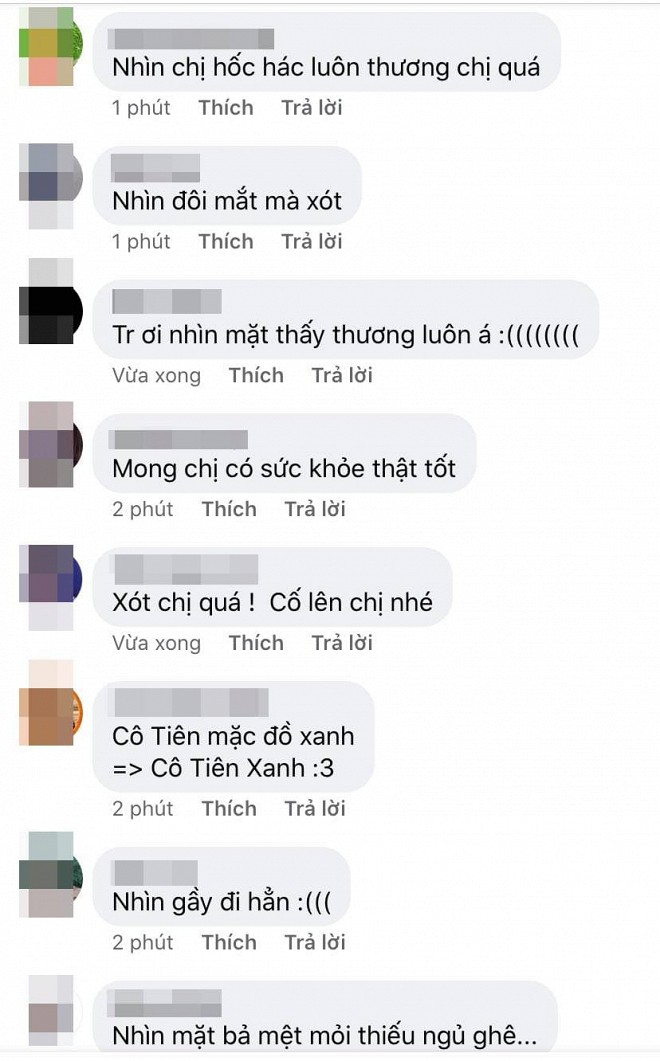Reply to the comment 'Tr ơi nhìn mặt thấy thương'
The height and width of the screenshot is (1061, 660).
[x=342, y=376]
